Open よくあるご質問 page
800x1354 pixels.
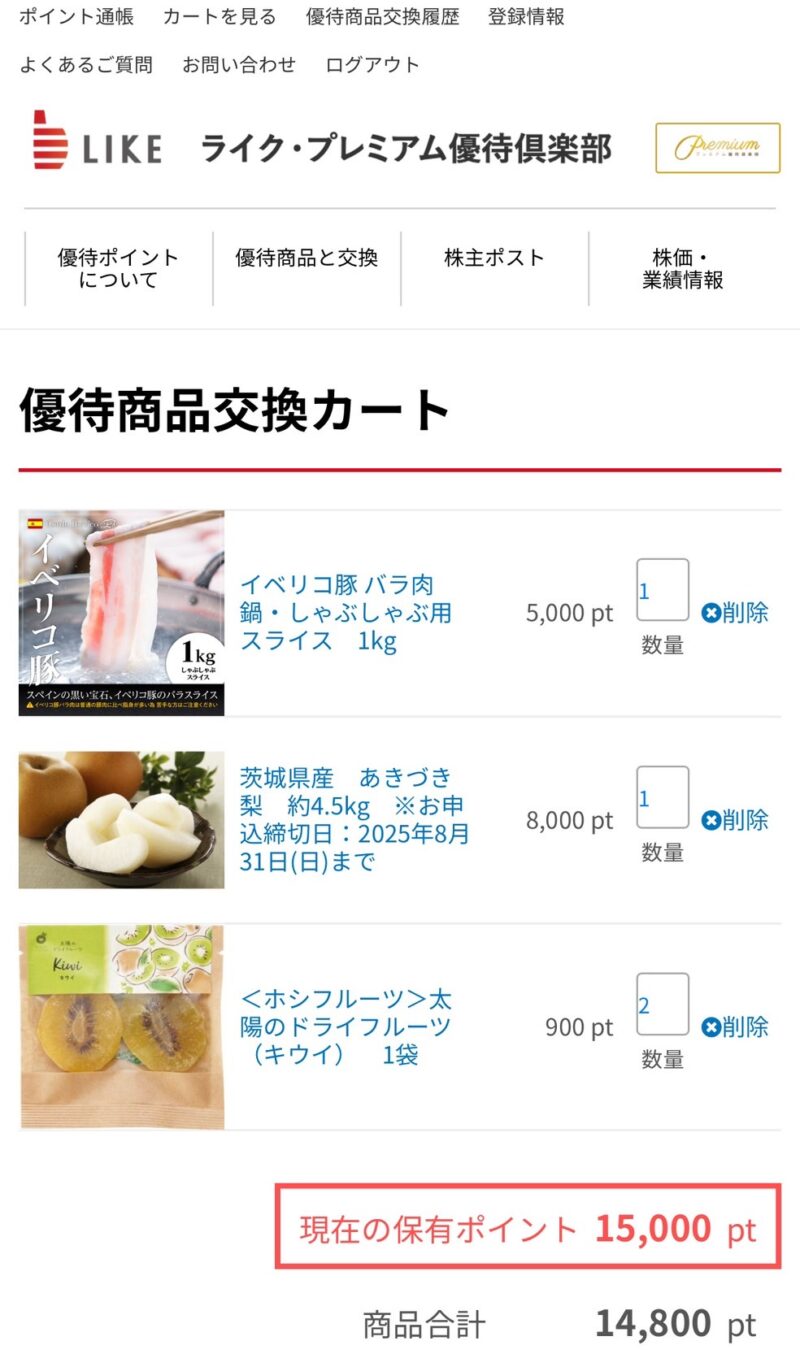click(x=86, y=65)
